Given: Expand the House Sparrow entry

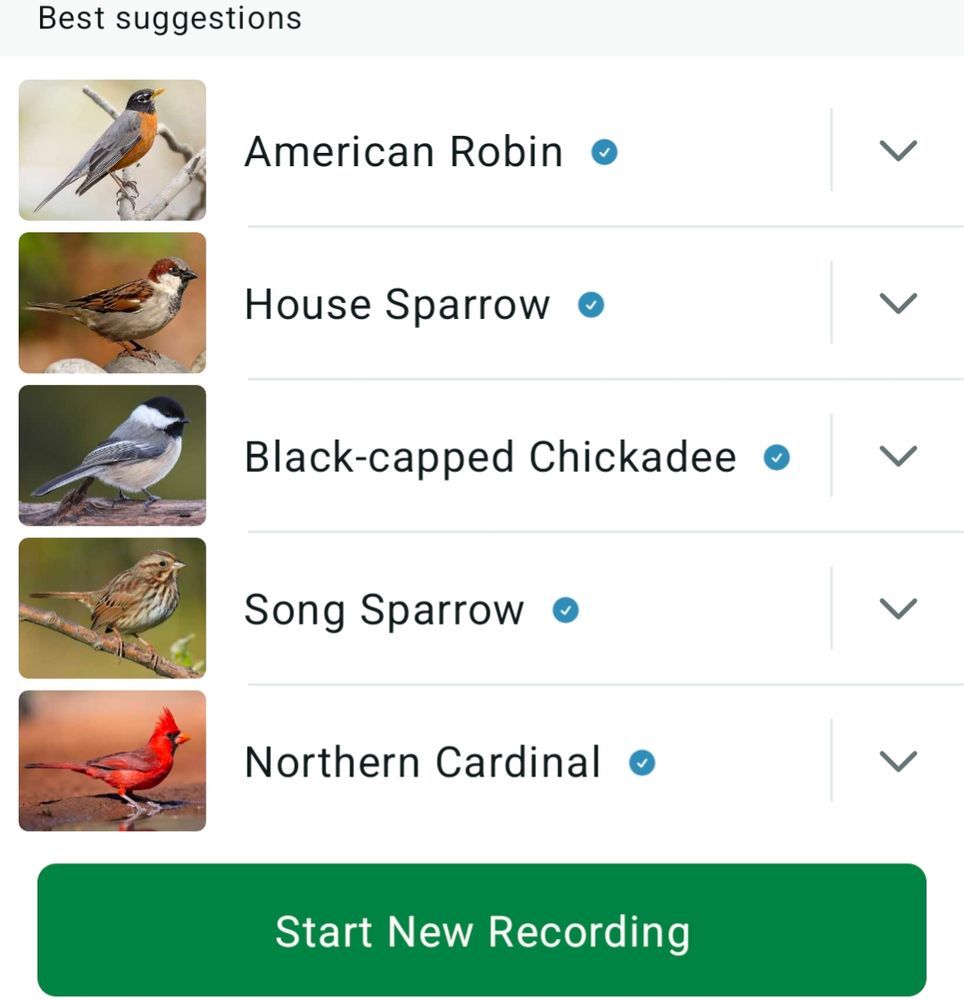Looking at the screenshot, I should pos(897,303).
